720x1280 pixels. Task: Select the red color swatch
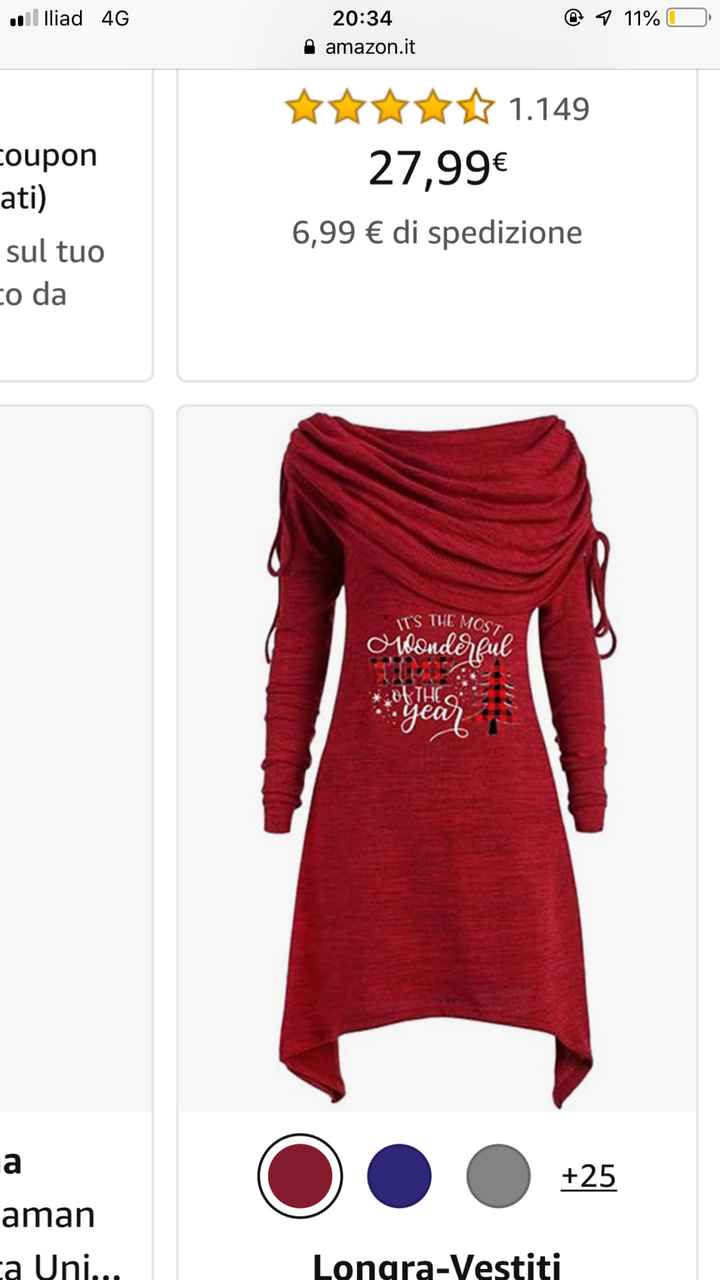300,1176
